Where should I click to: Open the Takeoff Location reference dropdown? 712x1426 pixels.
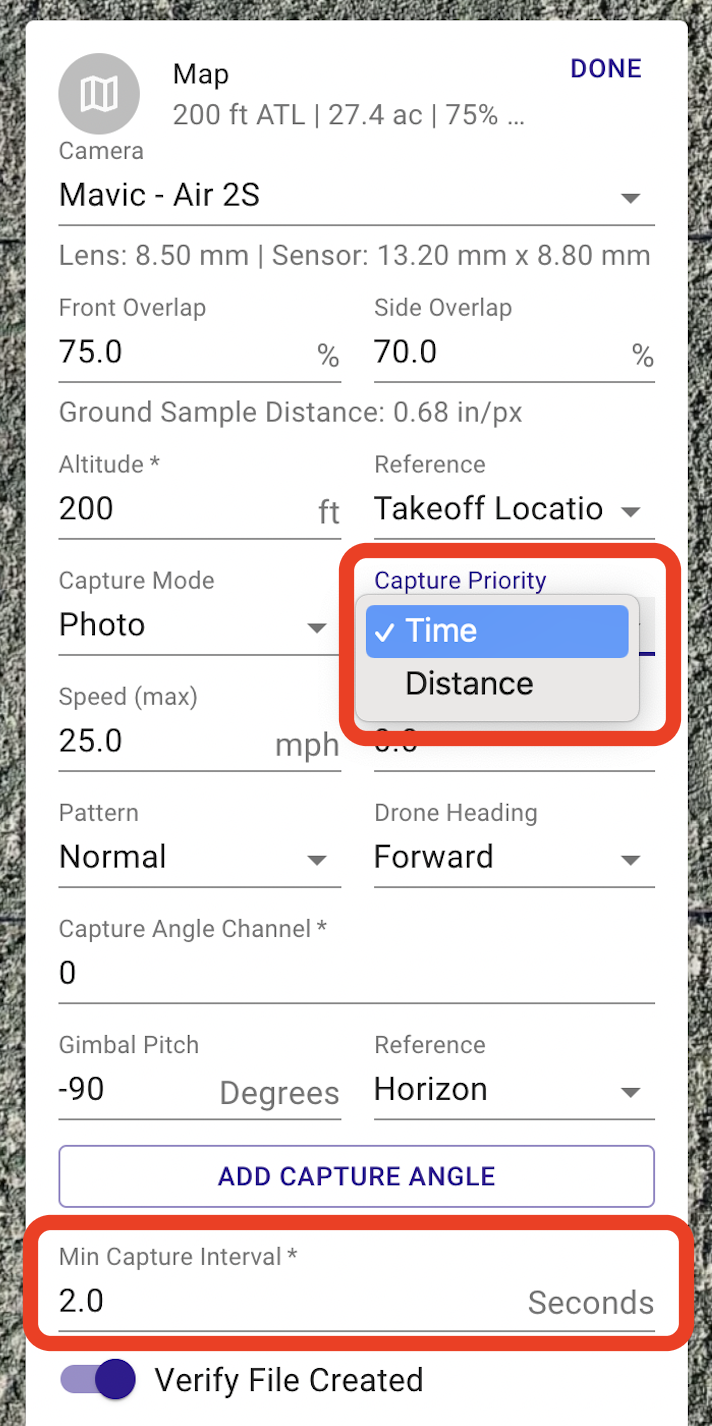pyautogui.click(x=514, y=509)
